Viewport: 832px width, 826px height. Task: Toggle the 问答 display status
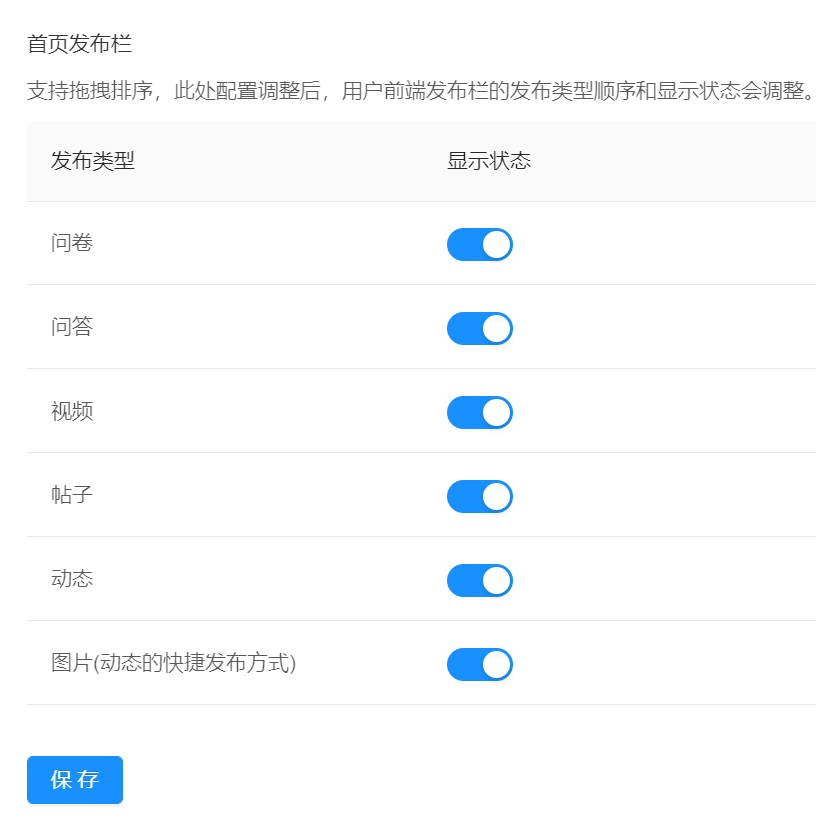click(x=480, y=328)
